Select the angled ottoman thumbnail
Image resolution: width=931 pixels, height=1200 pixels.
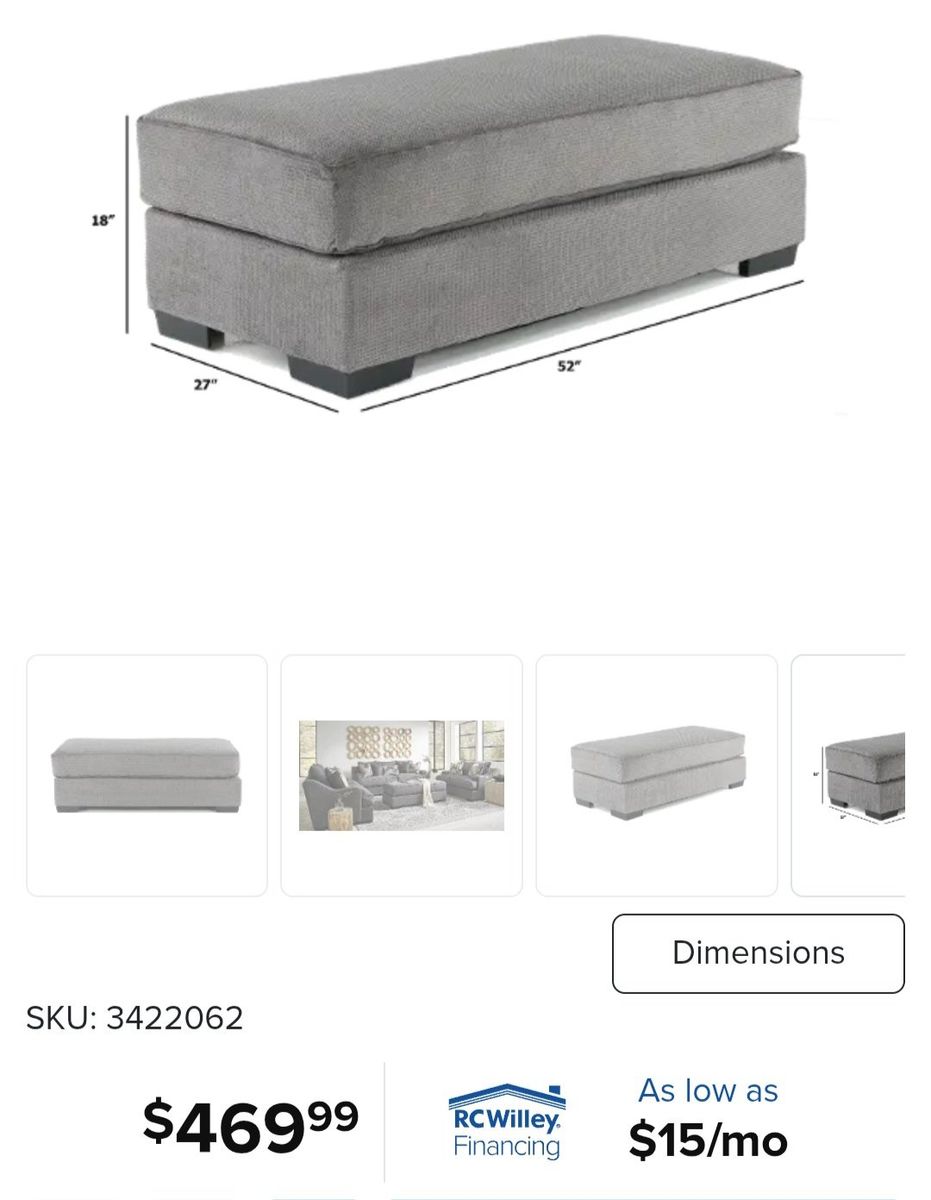click(657, 775)
